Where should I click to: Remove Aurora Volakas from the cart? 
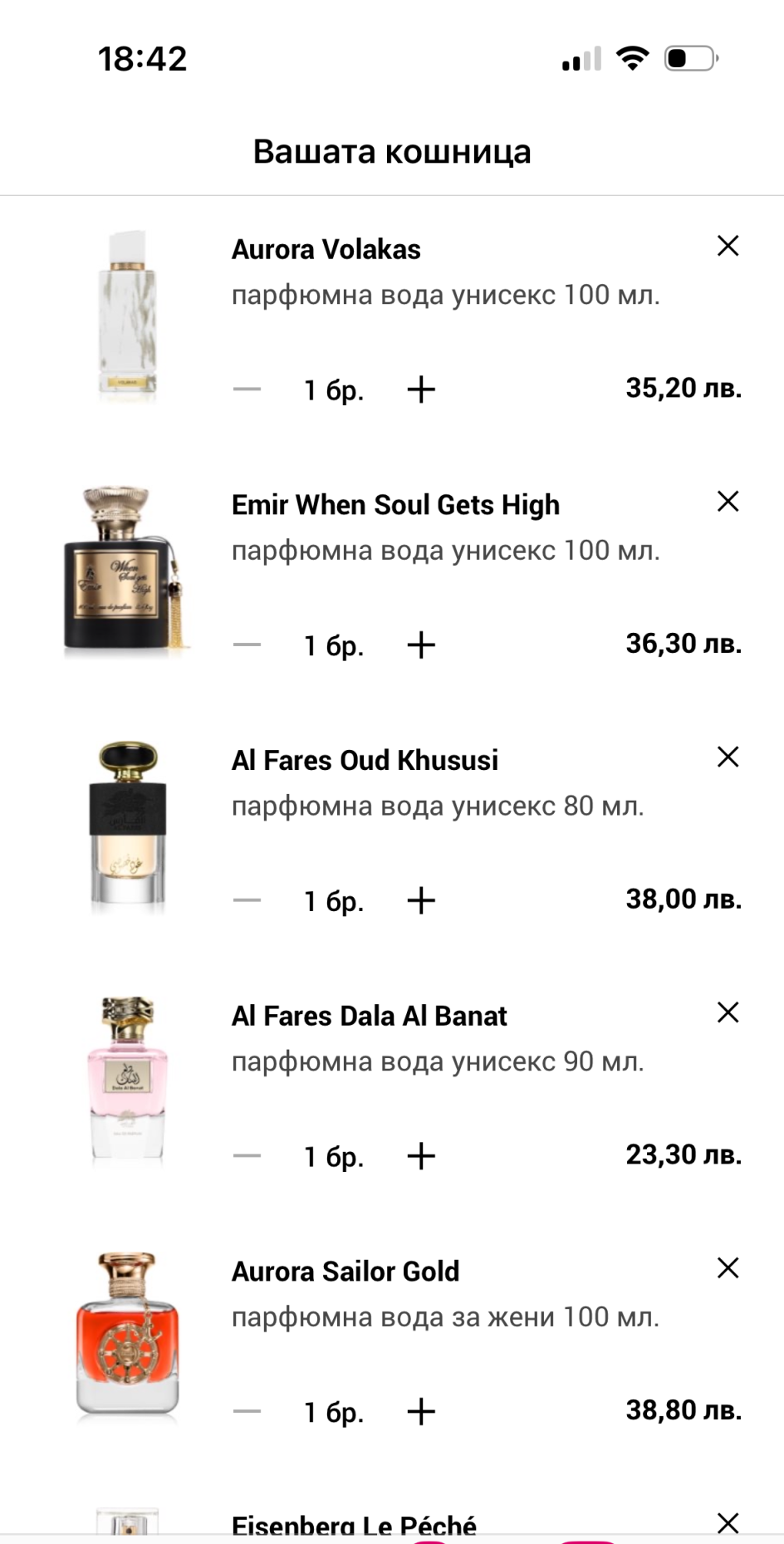pyautogui.click(x=728, y=246)
